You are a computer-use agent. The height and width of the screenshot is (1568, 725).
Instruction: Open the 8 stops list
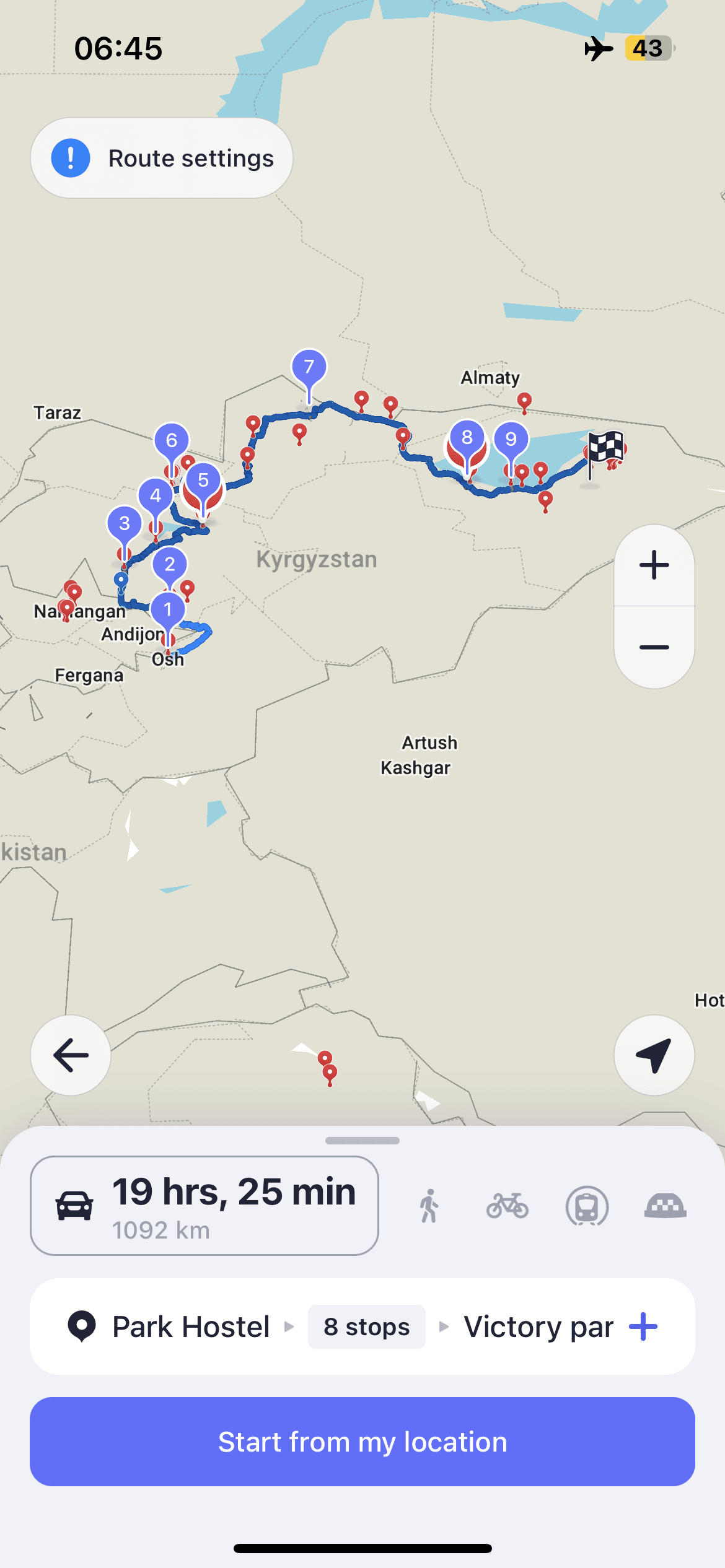click(366, 1326)
